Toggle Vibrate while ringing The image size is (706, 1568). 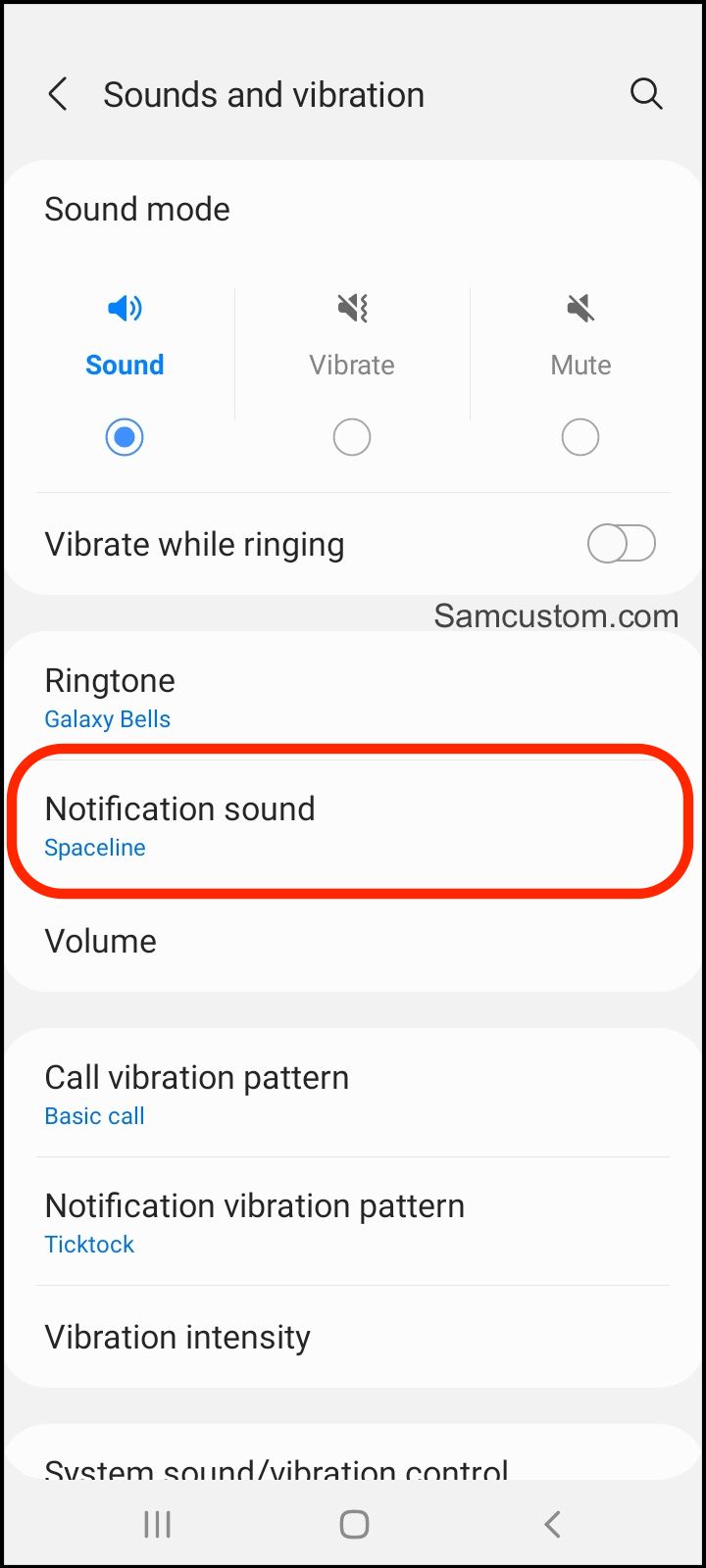pos(622,543)
